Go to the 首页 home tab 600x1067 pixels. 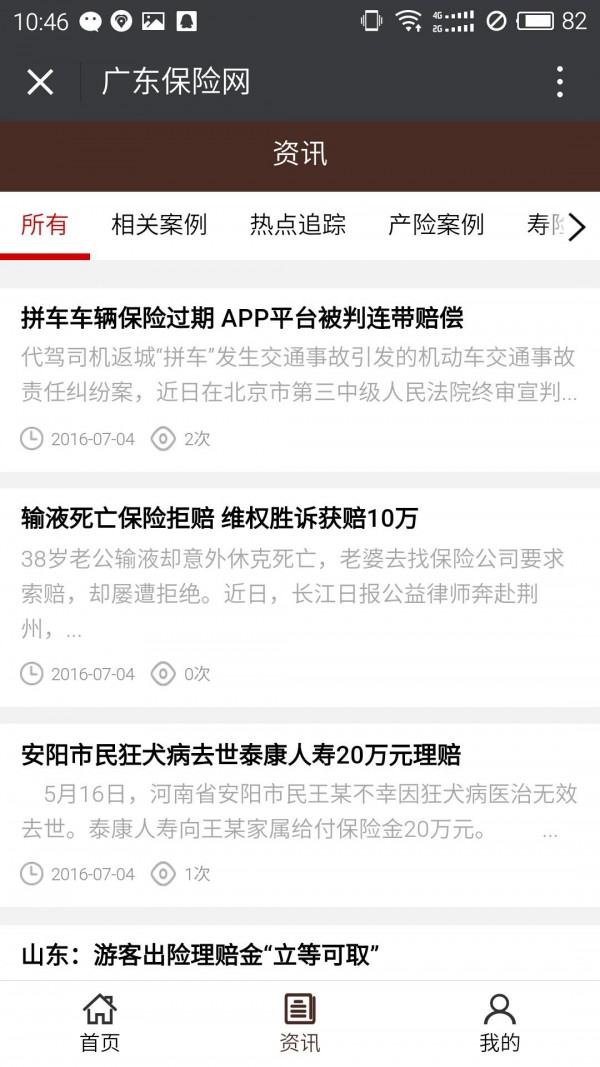[100, 1023]
